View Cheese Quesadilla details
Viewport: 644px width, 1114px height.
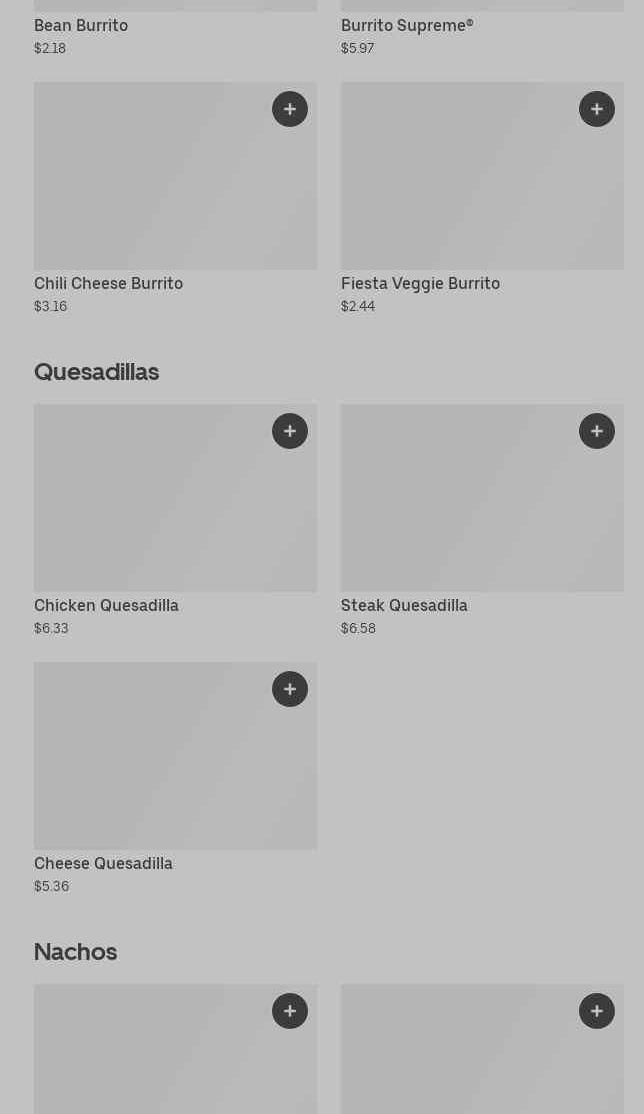[176, 778]
